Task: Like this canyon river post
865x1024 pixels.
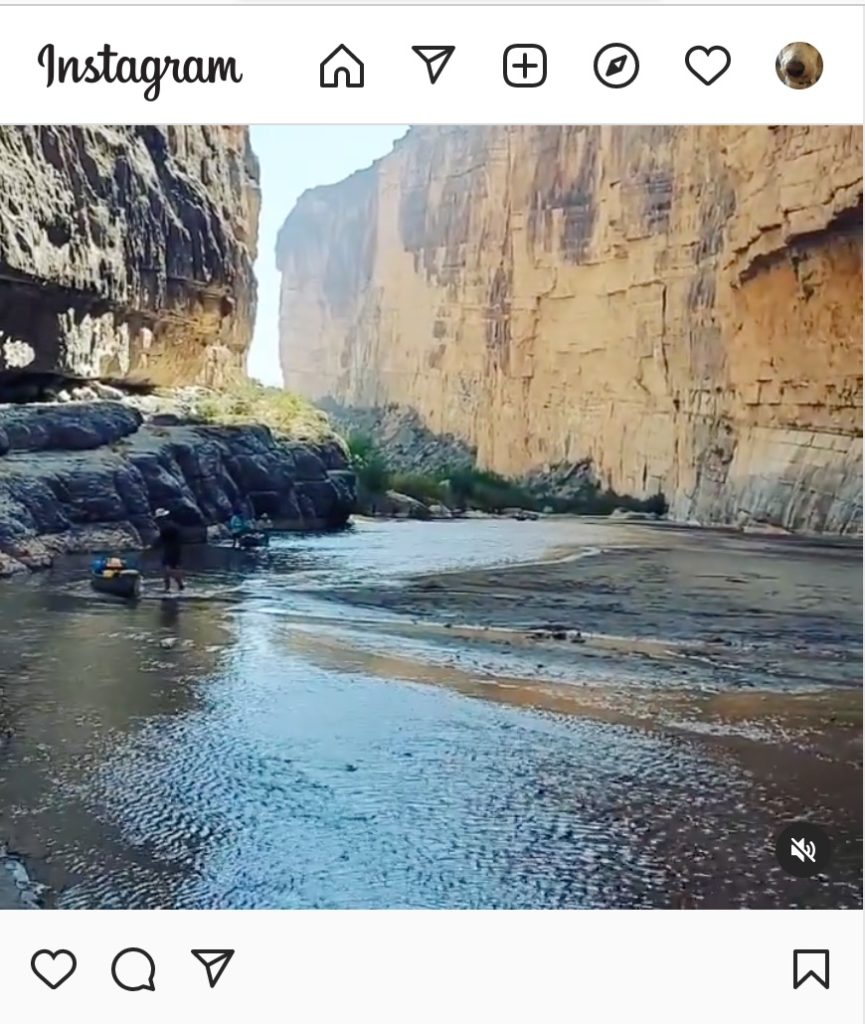Action: click(x=53, y=968)
